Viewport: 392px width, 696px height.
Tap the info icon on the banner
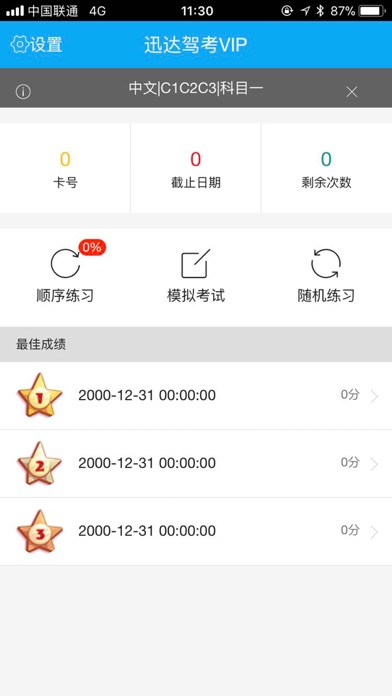(x=23, y=92)
